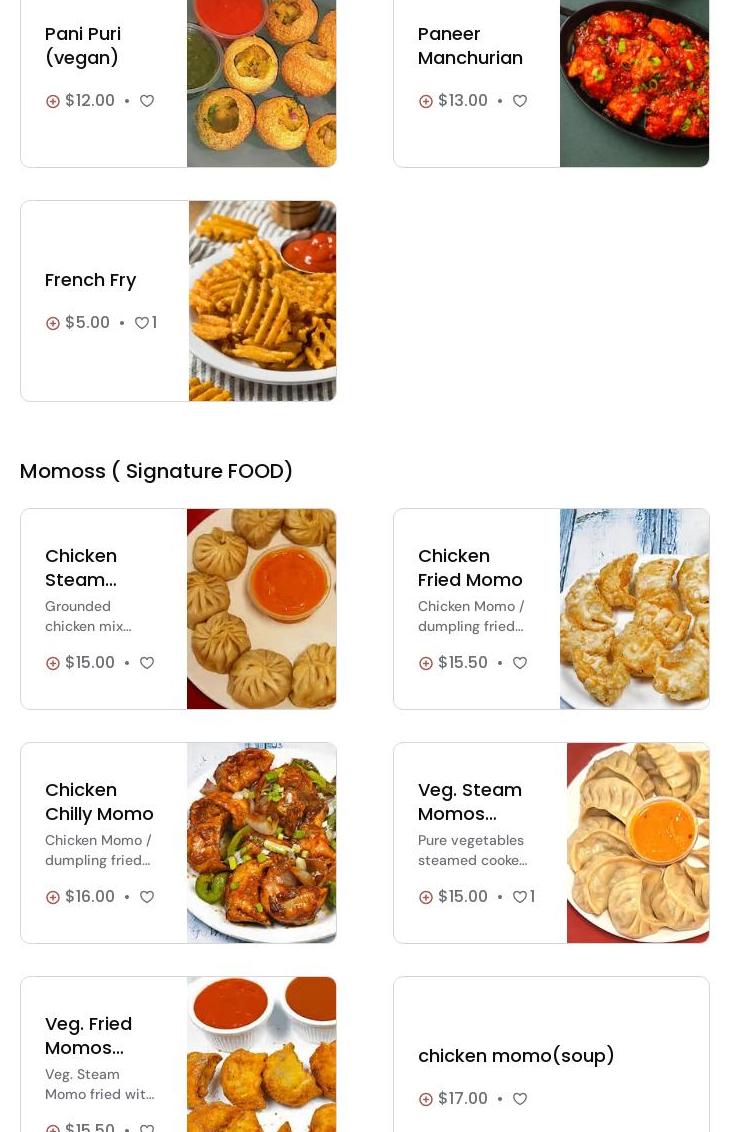Add Paneer Manchurian to the order
This screenshot has height=1132, width=750.
pyautogui.click(x=426, y=101)
